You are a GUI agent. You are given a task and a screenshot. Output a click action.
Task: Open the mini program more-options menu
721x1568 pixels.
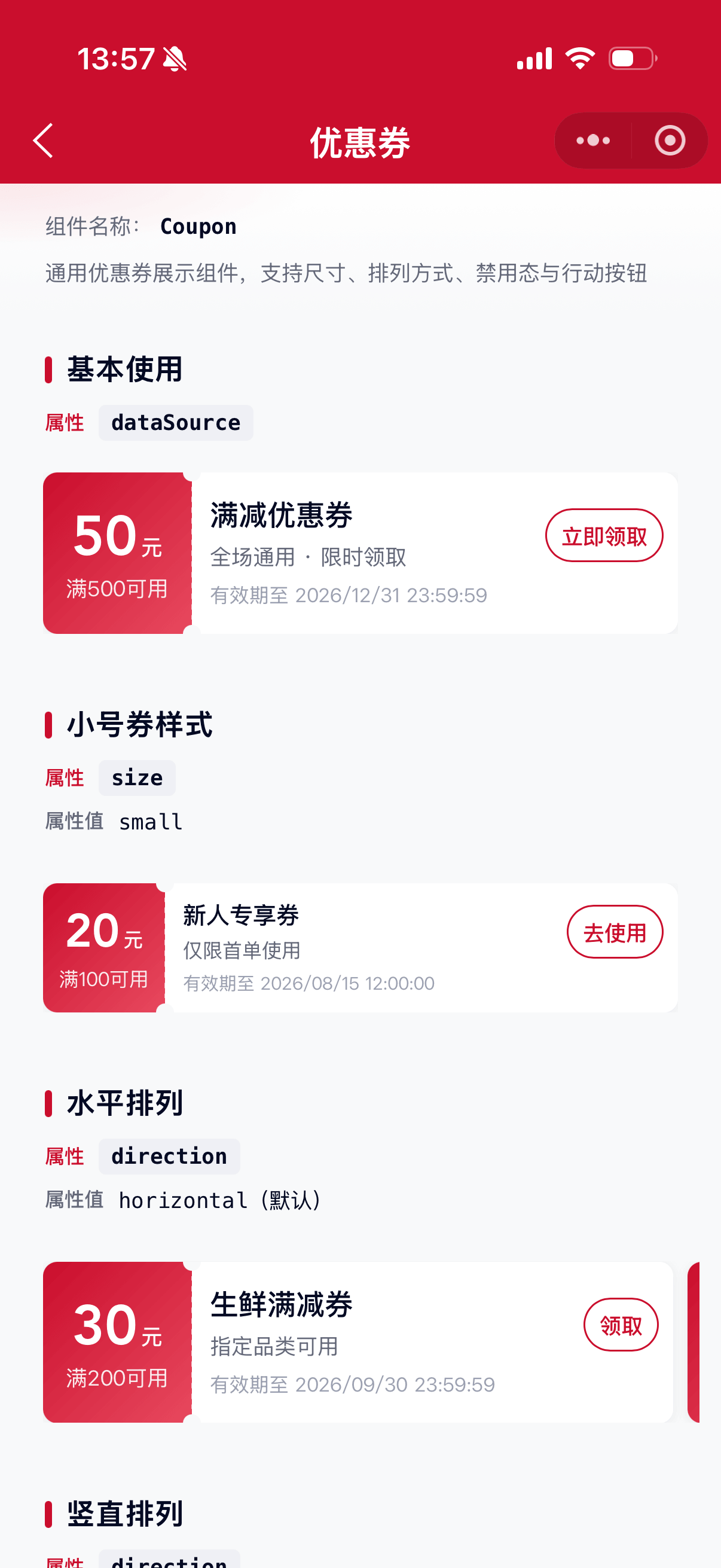point(593,141)
